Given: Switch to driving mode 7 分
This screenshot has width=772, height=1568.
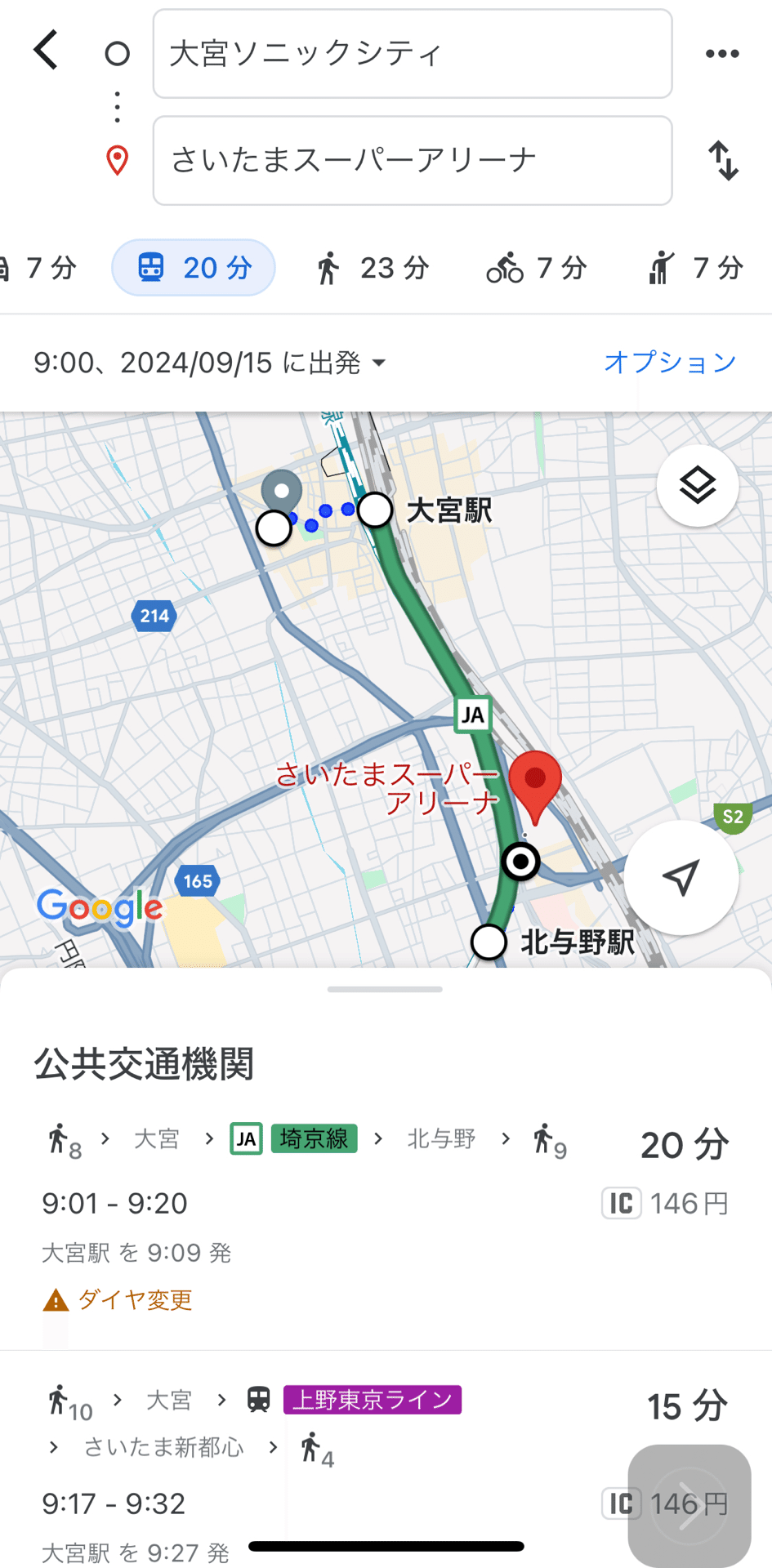Looking at the screenshot, I should (x=41, y=268).
